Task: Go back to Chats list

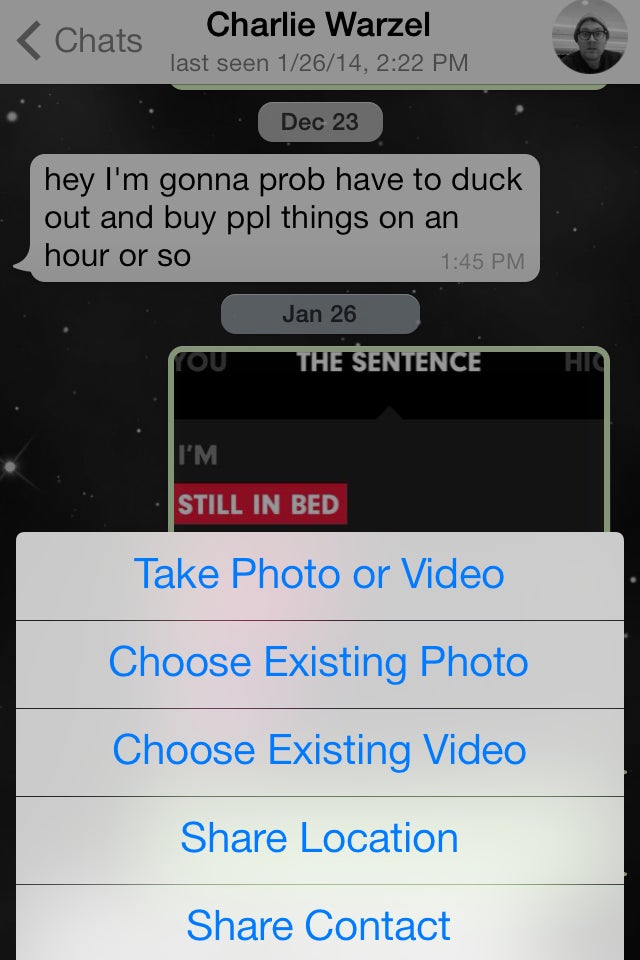Action: [80, 41]
